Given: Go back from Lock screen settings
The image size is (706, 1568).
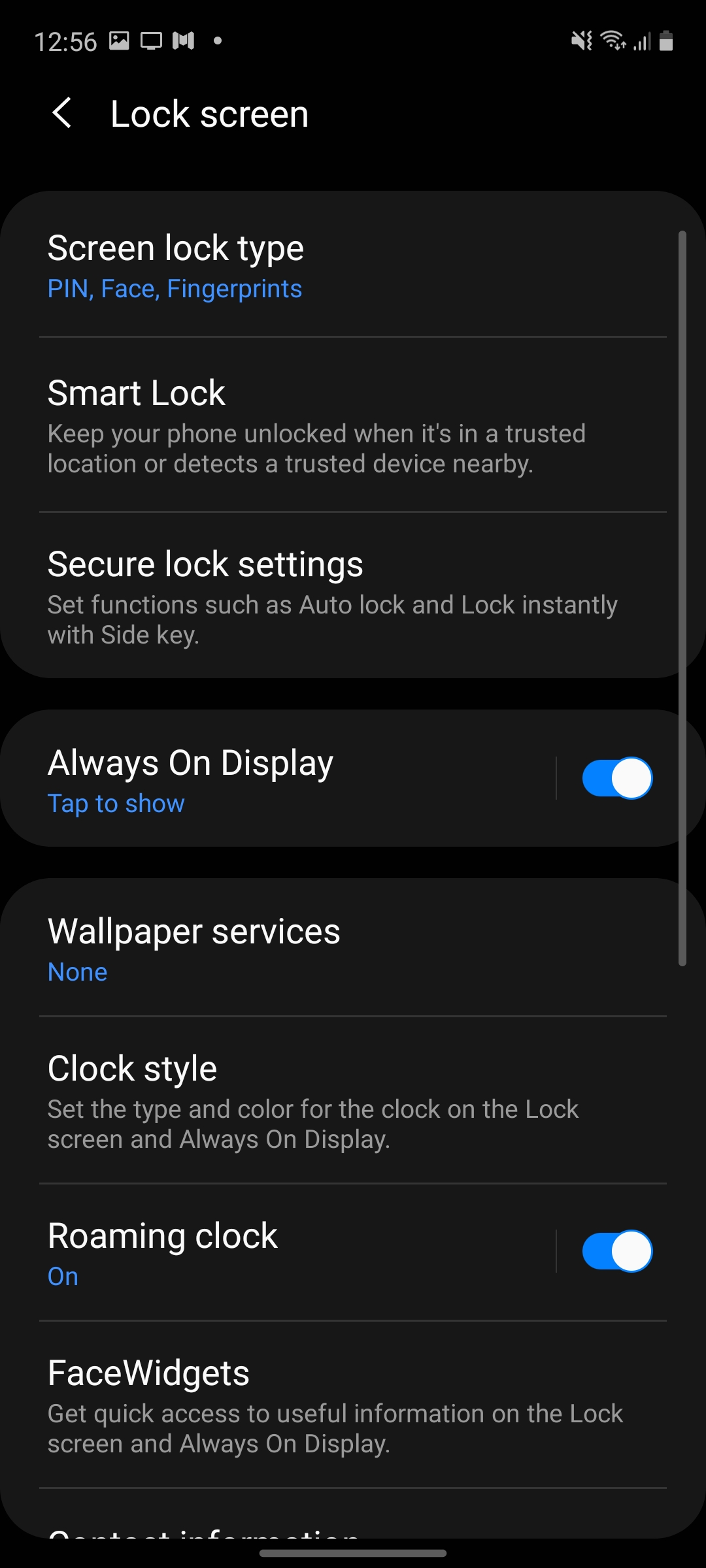Looking at the screenshot, I should 62,114.
